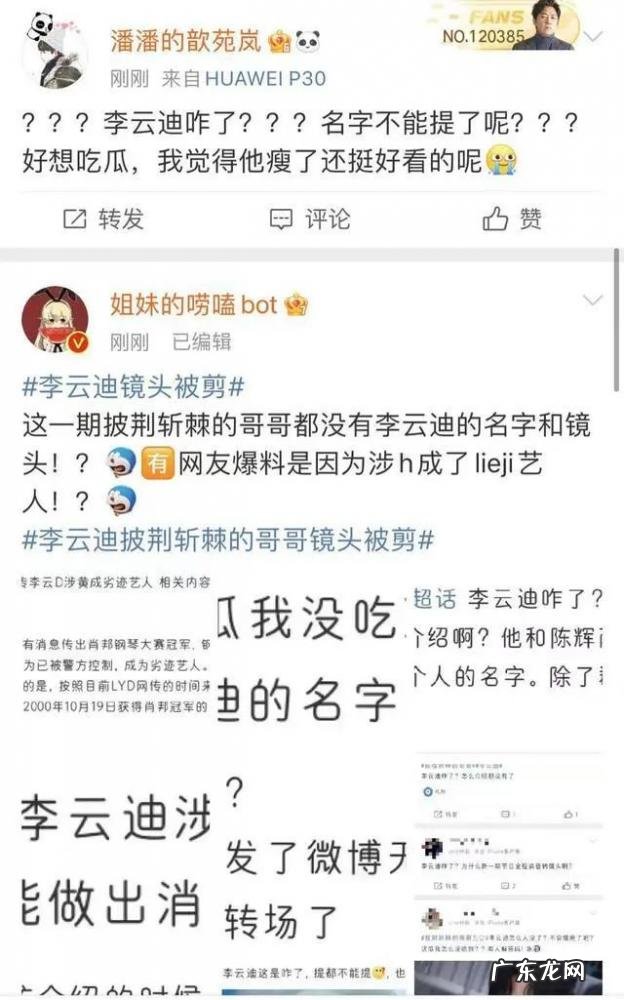The height and width of the screenshot is (1000, 624).
Task: Open comments on 潘潘的歆苑岚's post
Action: 310,218
